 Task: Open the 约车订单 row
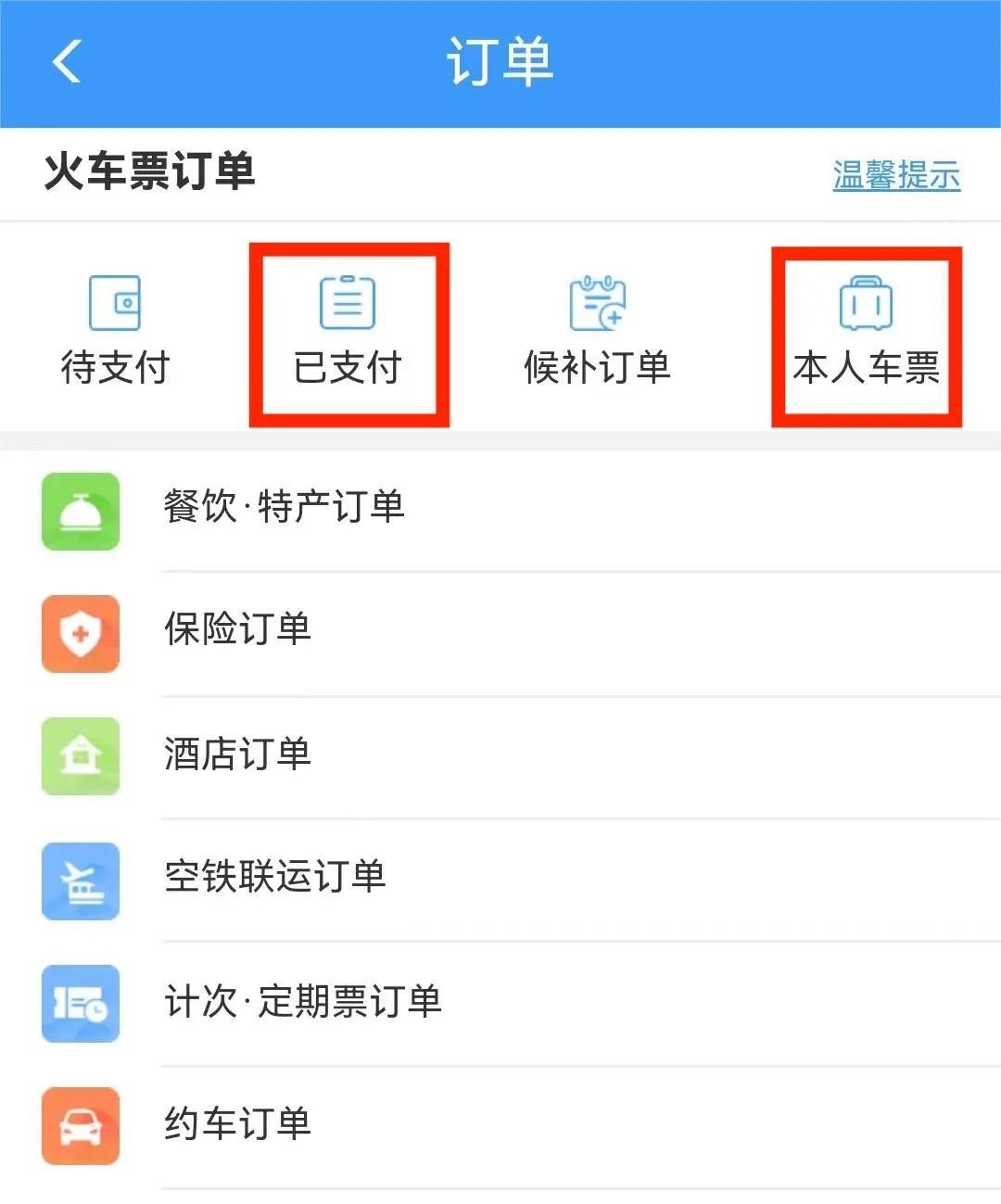coord(236,1122)
